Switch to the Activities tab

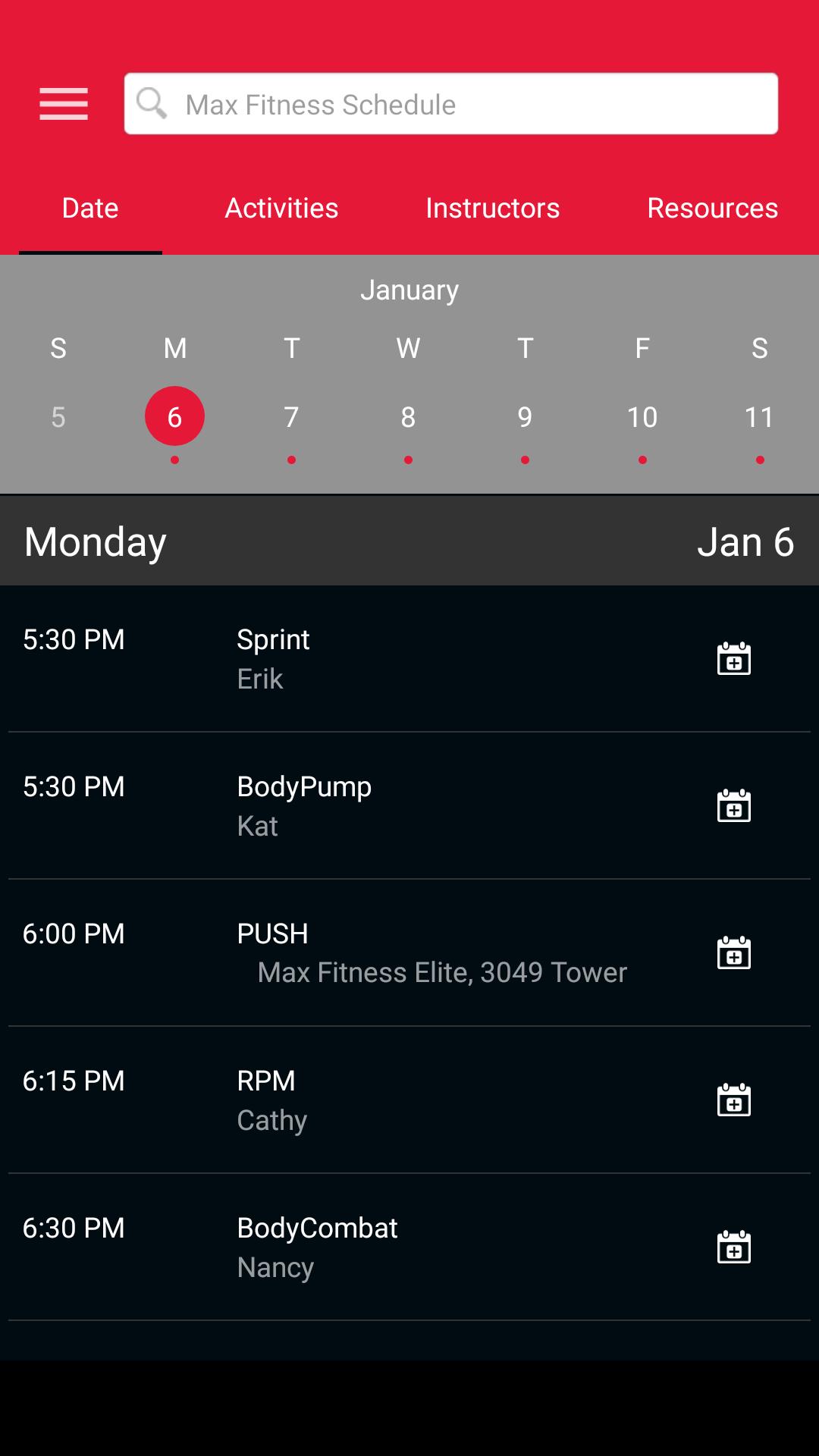click(281, 209)
